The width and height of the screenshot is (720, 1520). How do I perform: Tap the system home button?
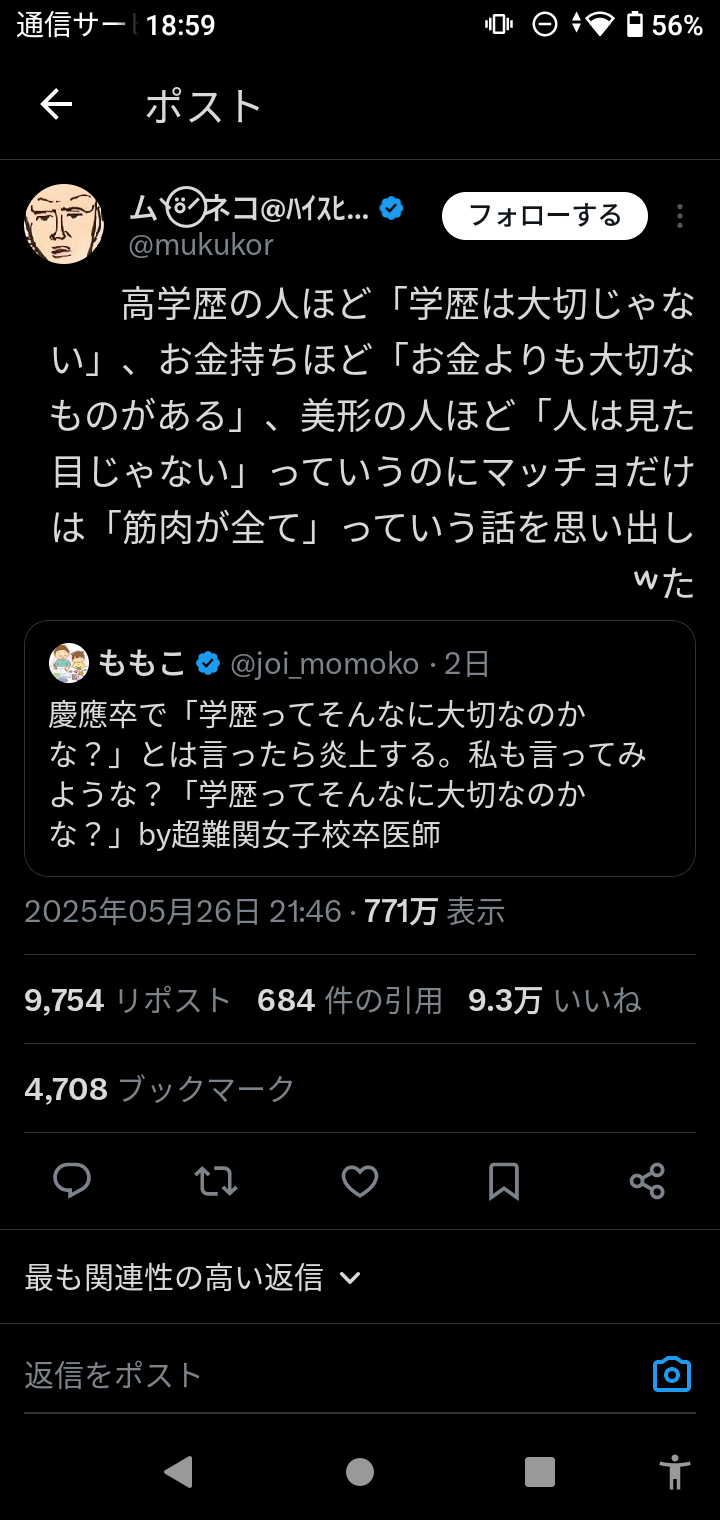pos(360,1471)
